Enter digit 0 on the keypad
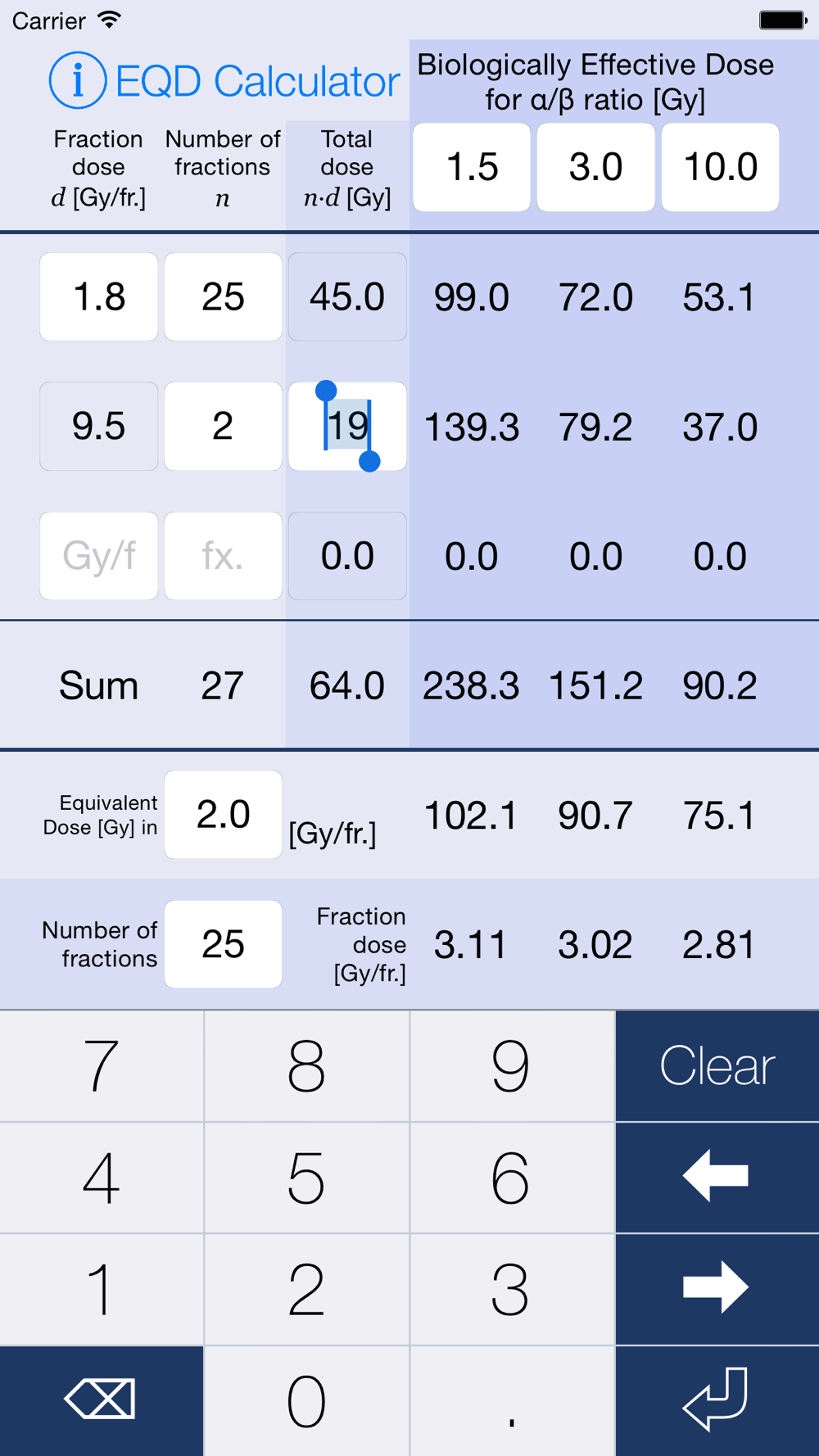The height and width of the screenshot is (1456, 819). 306,1400
